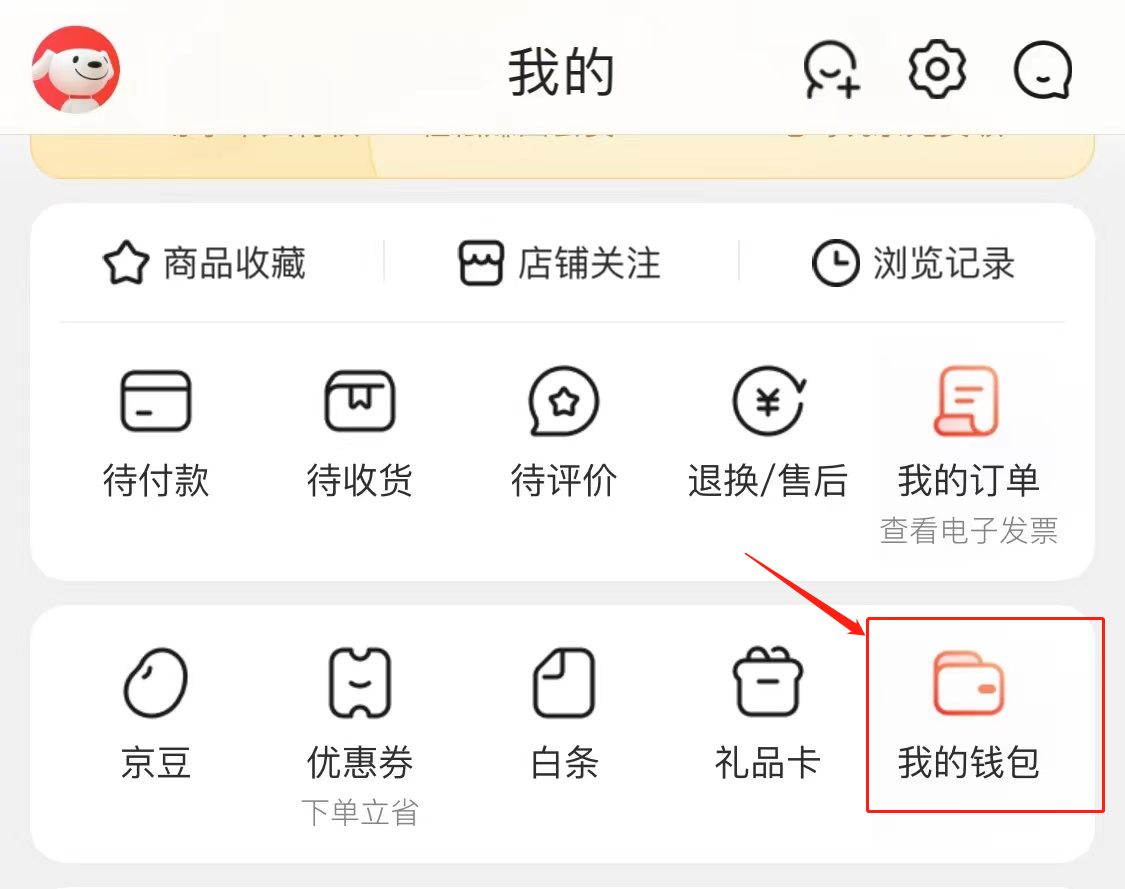The width and height of the screenshot is (1125, 889).
Task: Open 我的钱包 wallet
Action: [x=968, y=713]
